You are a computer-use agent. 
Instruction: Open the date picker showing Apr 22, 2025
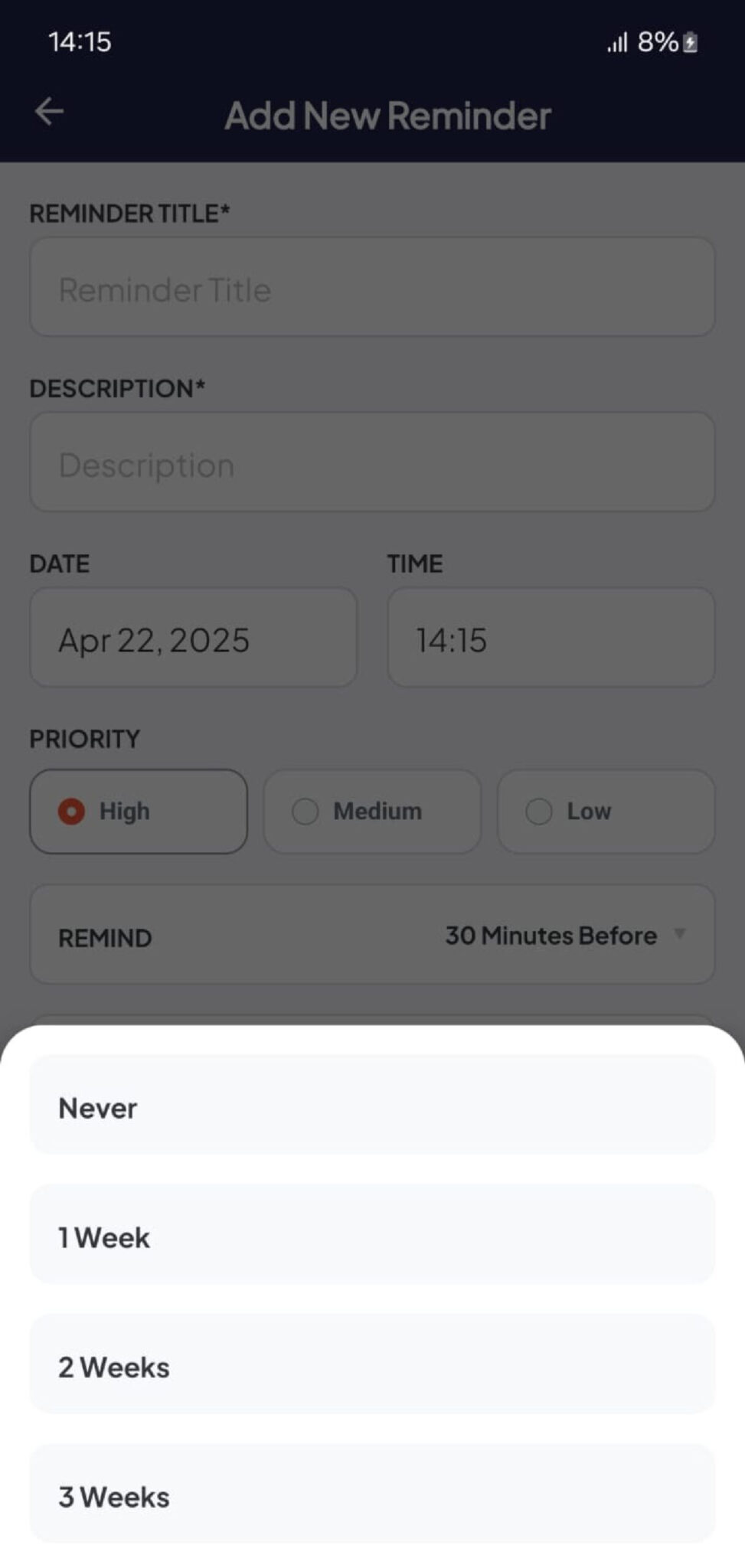coord(193,638)
